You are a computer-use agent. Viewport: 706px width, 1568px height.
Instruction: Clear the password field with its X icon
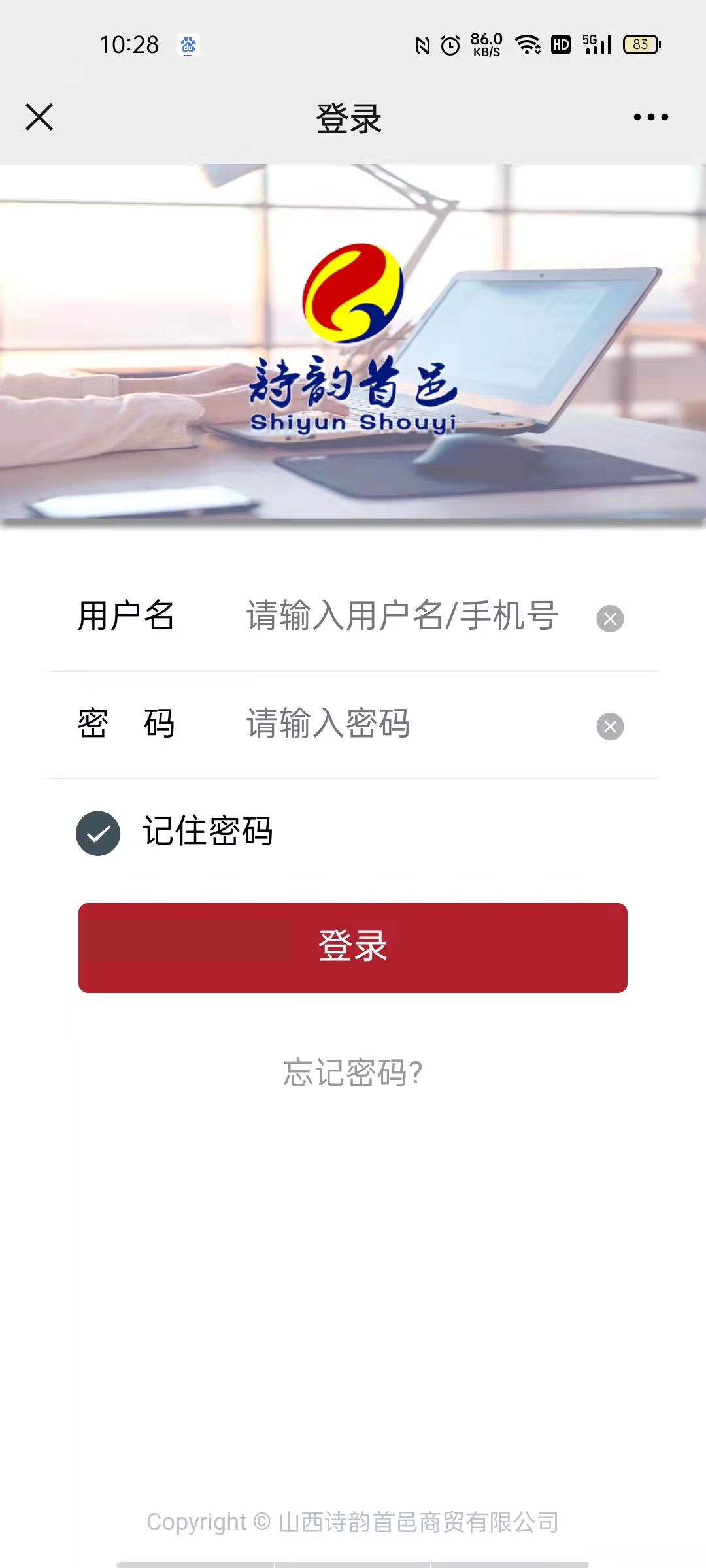point(610,727)
